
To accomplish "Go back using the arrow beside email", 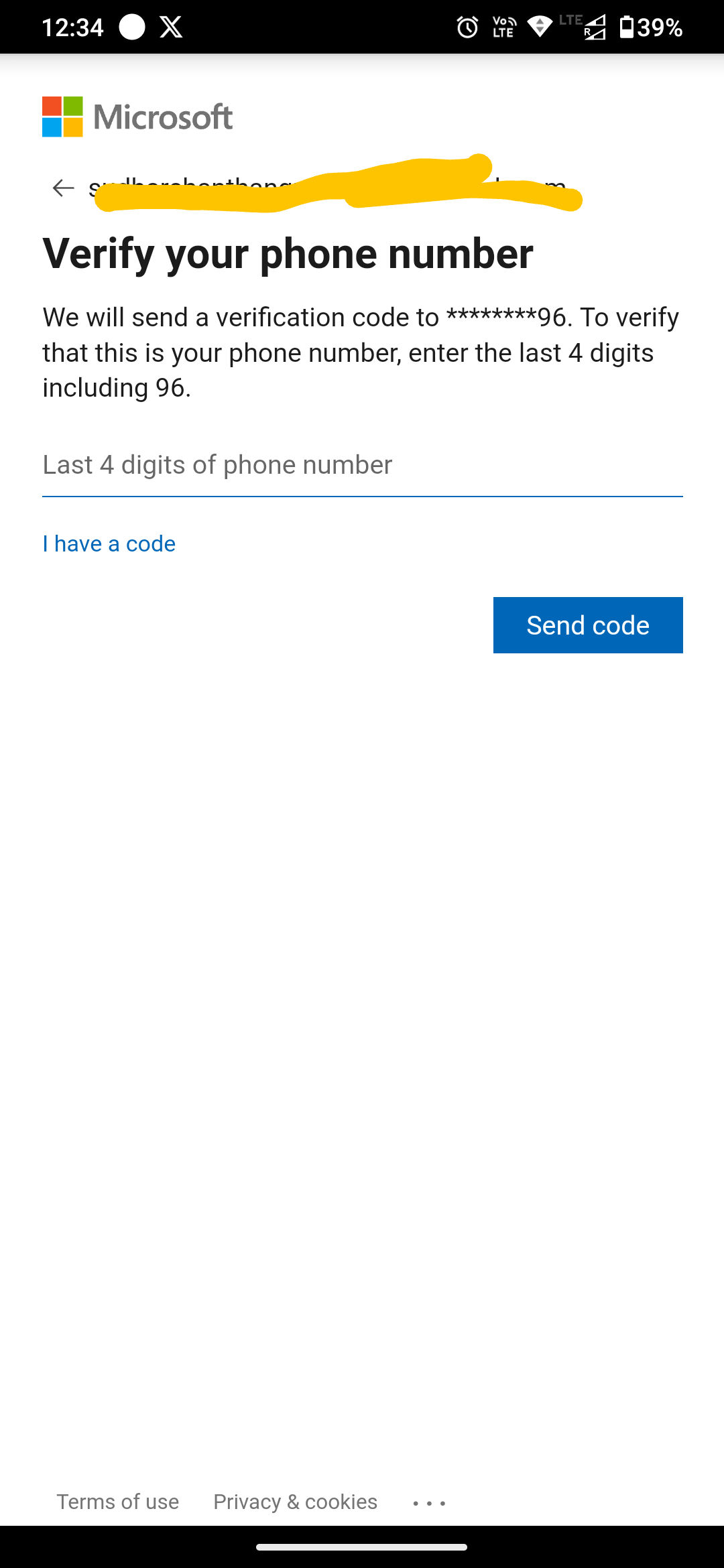I will [x=63, y=188].
